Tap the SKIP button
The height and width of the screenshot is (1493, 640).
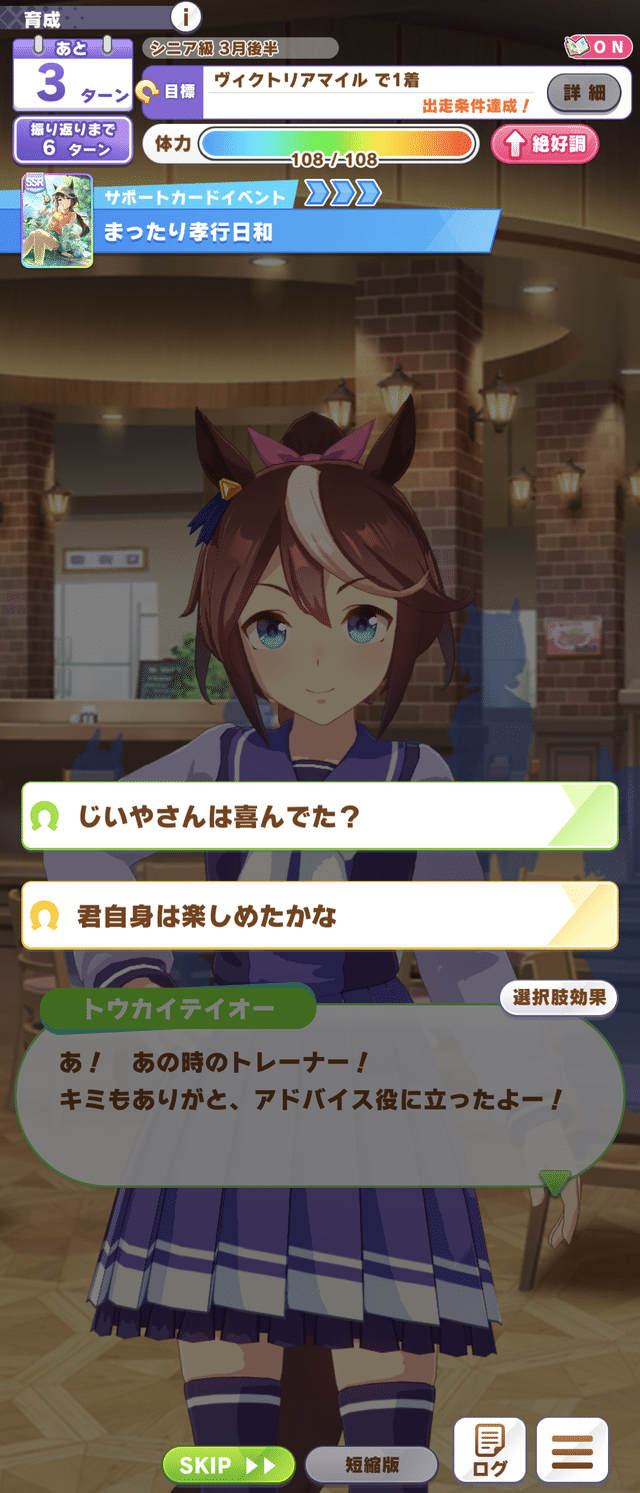click(228, 1465)
